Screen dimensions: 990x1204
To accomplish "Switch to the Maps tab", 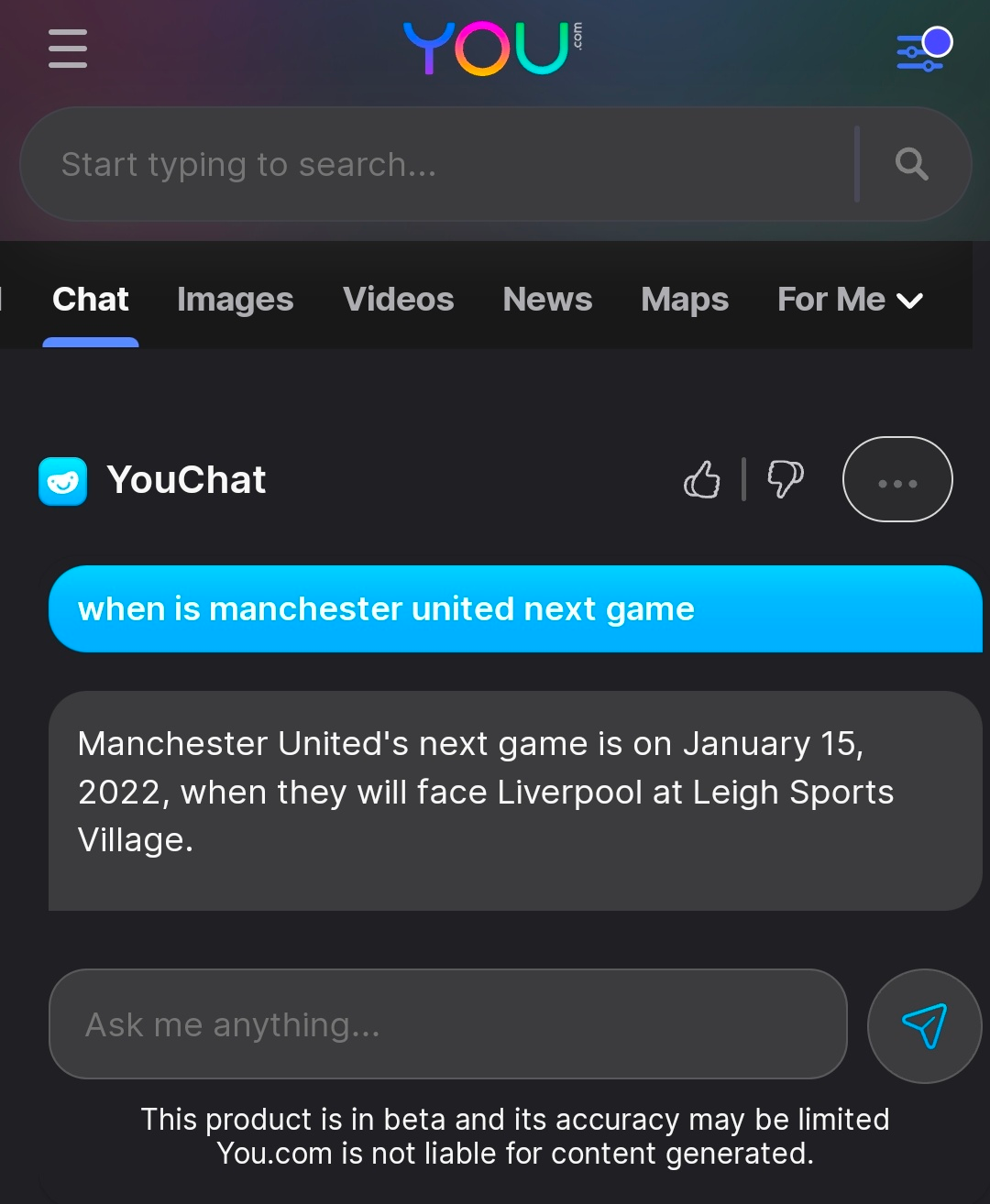I will pos(685,300).
